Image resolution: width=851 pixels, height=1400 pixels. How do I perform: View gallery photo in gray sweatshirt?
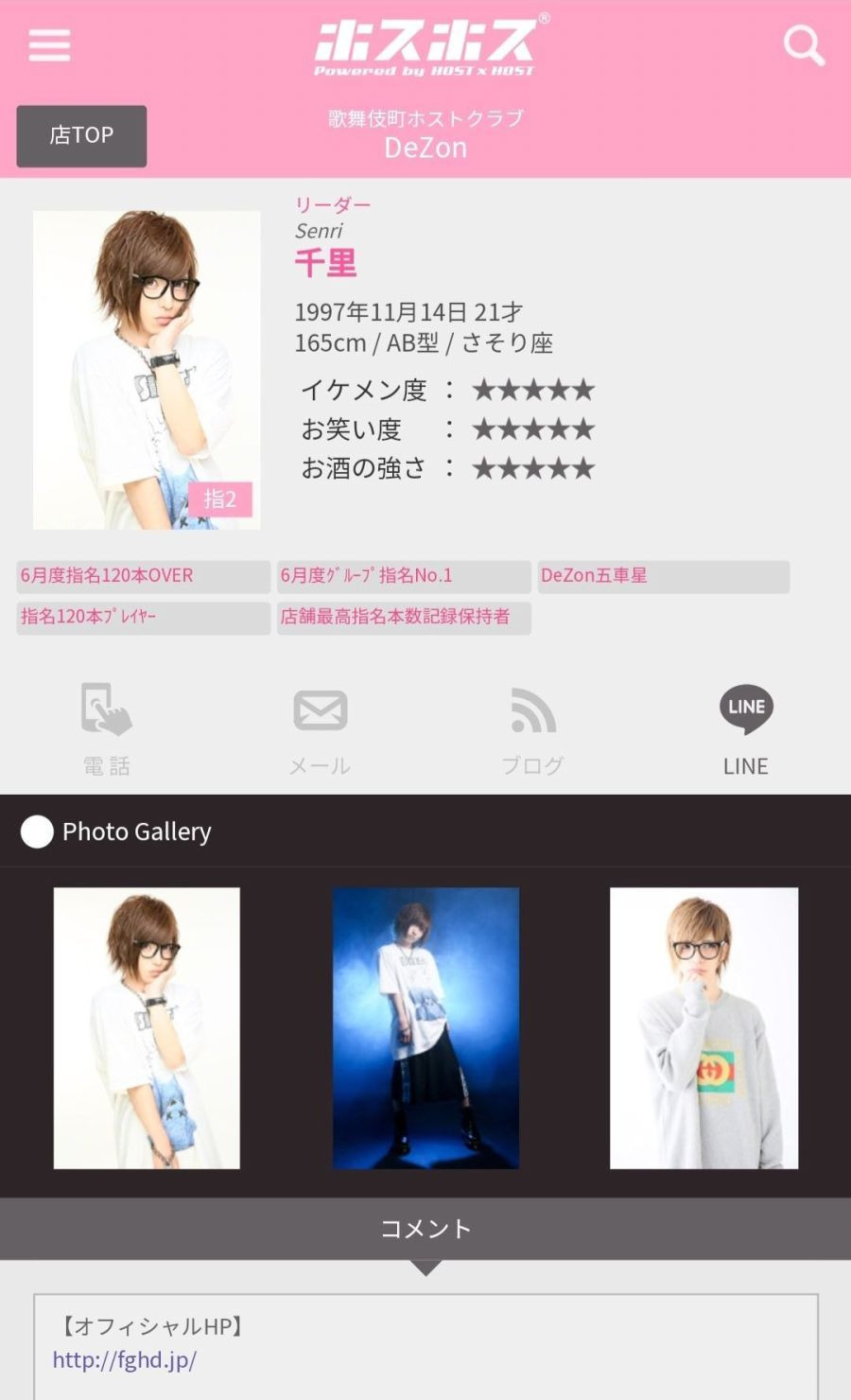[x=703, y=1027]
